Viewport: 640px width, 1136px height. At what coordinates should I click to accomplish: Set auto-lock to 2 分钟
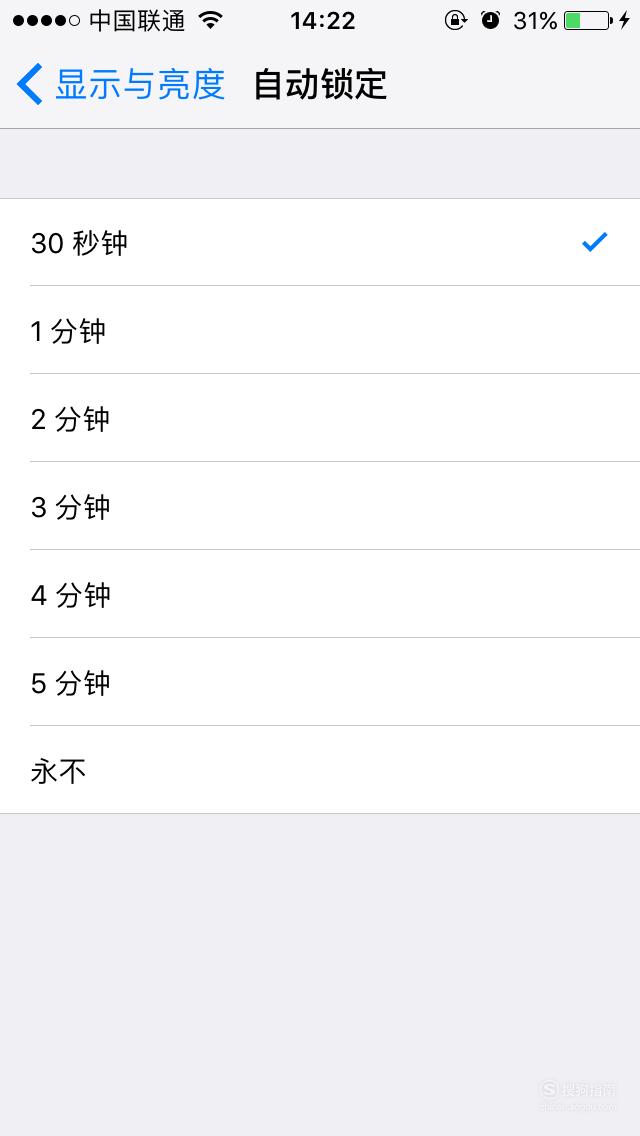(320, 418)
